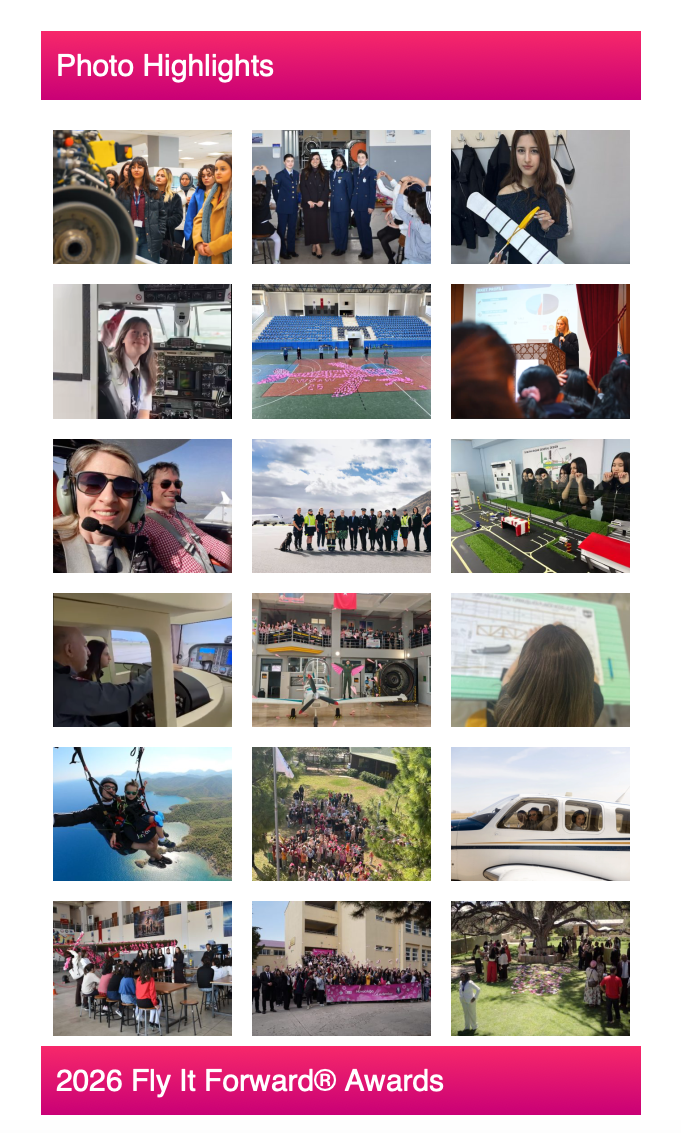Open the tandem paragliding photo over the coast
This screenshot has width=681, height=1133.
pos(142,814)
